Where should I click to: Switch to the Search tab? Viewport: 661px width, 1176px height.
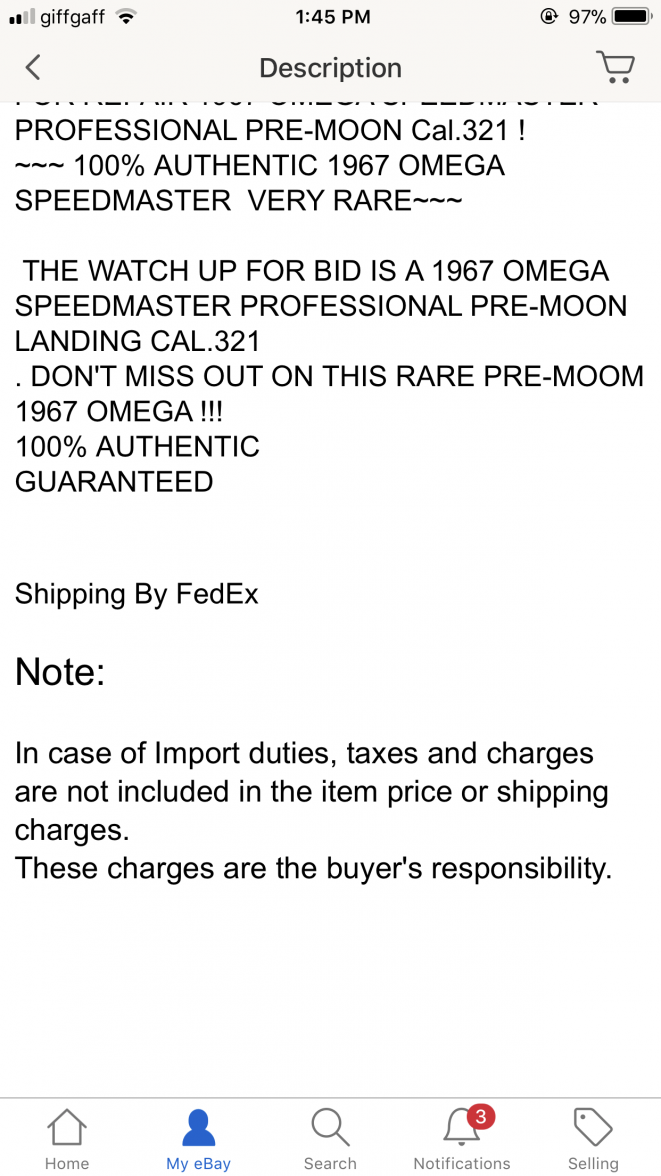(330, 1138)
